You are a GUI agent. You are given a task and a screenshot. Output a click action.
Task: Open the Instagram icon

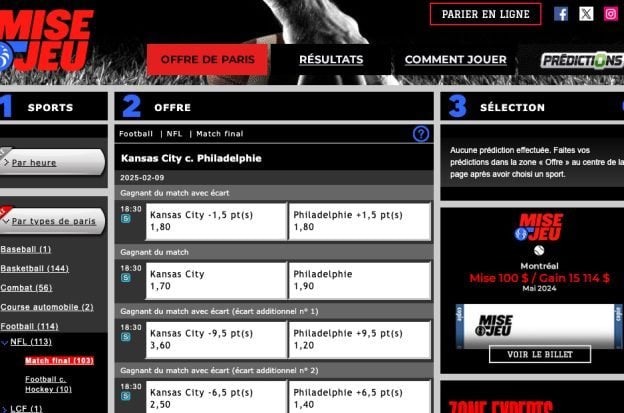(611, 14)
